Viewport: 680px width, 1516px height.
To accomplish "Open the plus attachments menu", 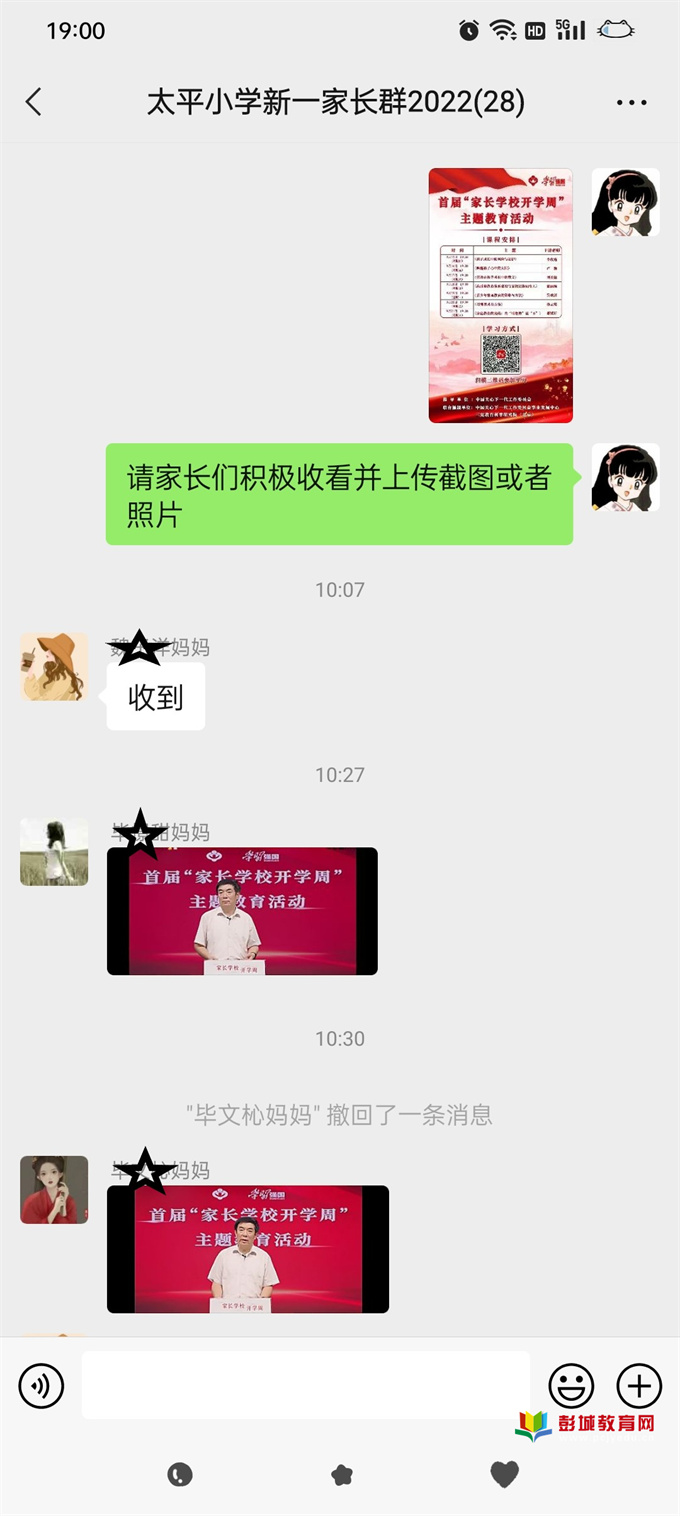I will [639, 1386].
